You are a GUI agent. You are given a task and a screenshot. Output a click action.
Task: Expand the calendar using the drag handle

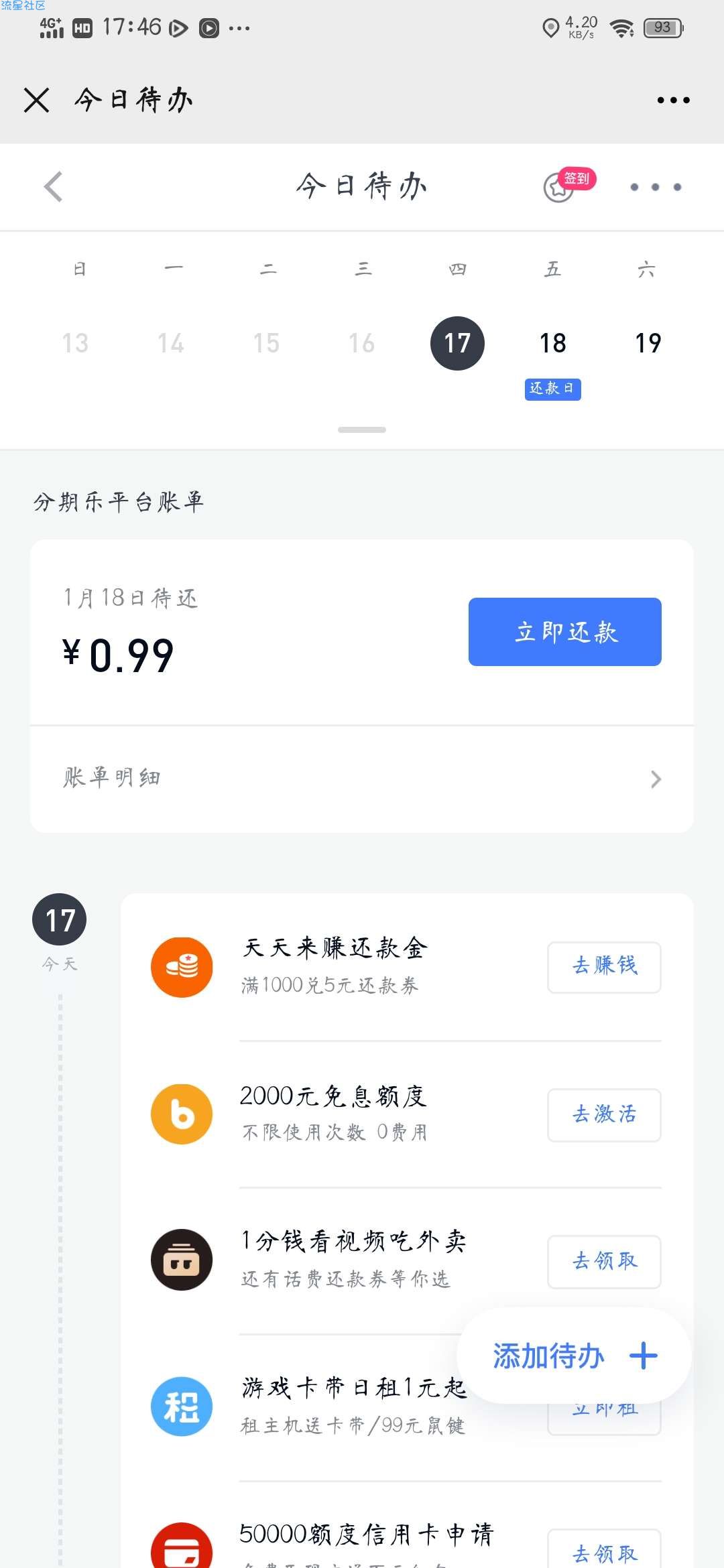pyautogui.click(x=362, y=430)
